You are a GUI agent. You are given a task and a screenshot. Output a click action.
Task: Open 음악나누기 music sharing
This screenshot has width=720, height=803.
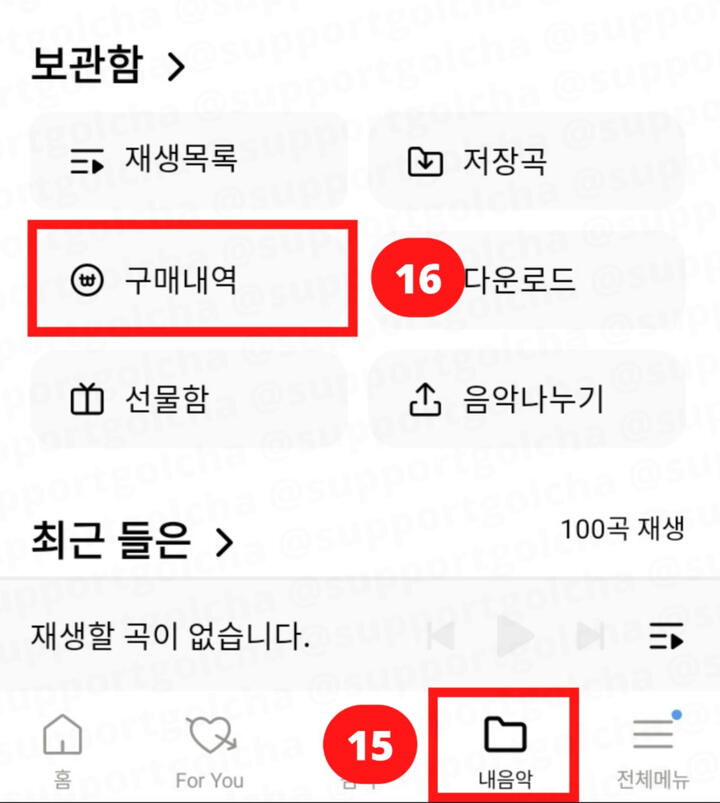pyautogui.click(x=527, y=400)
